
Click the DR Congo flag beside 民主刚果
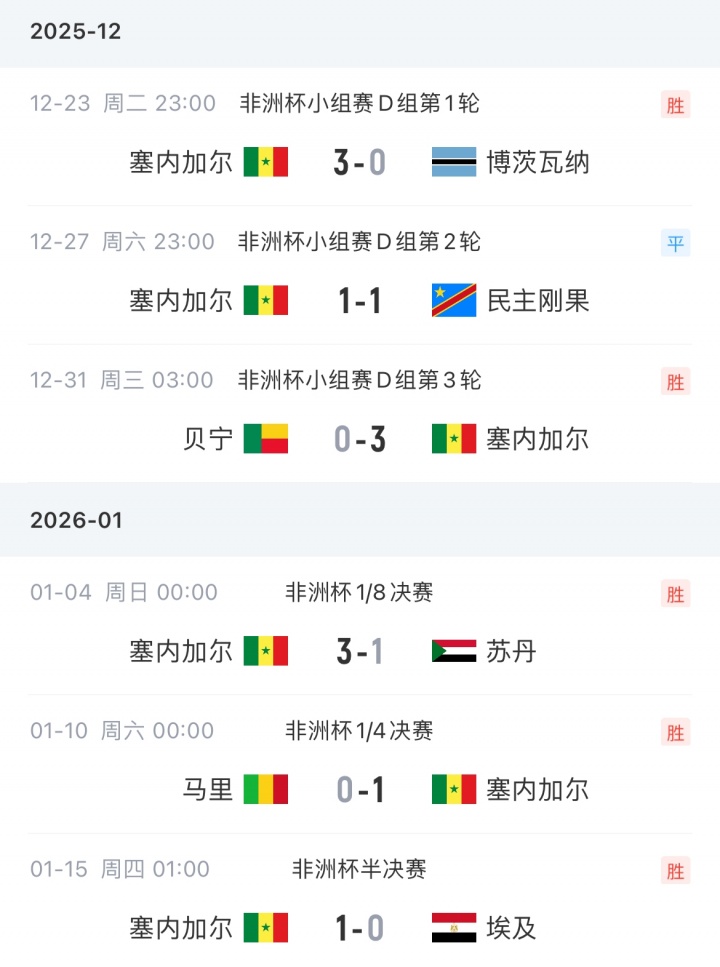click(x=453, y=300)
